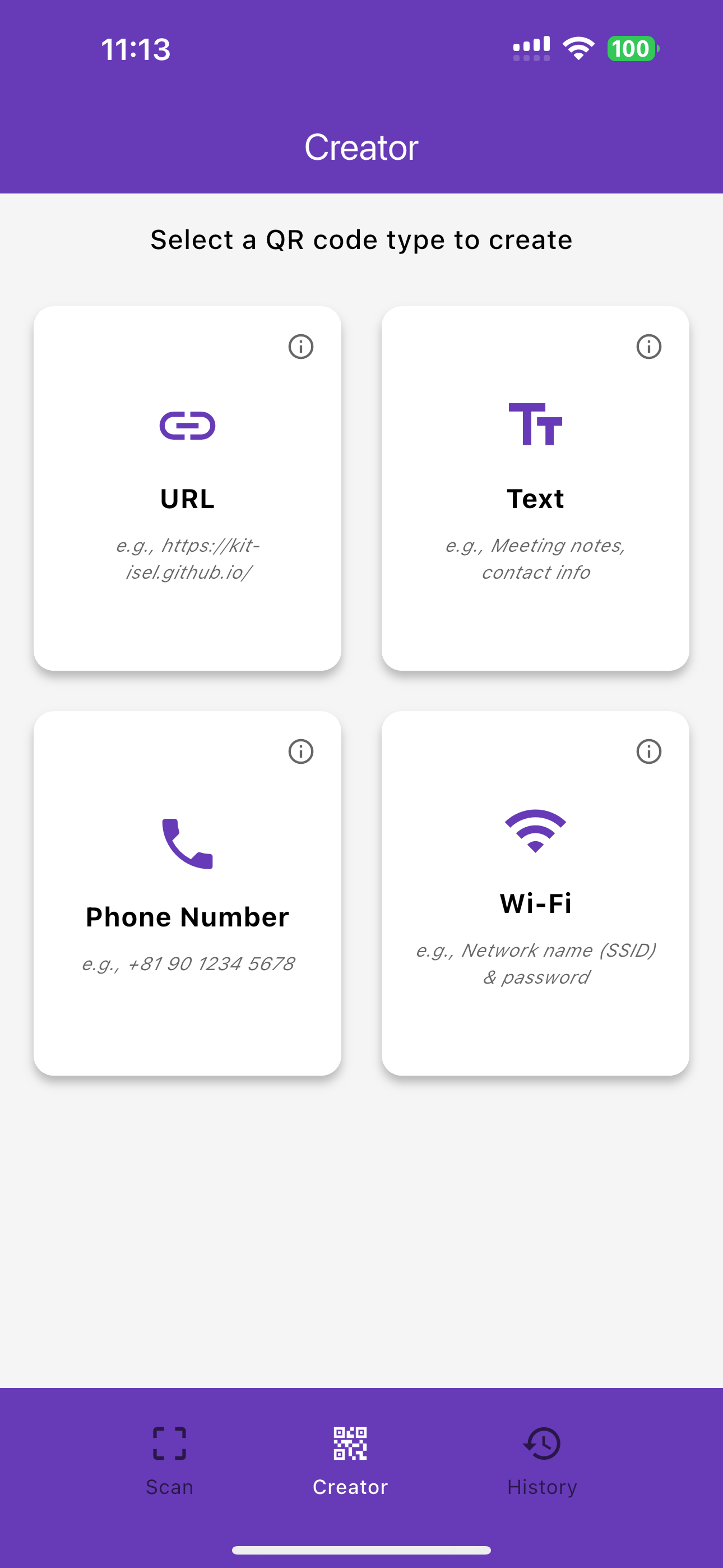Go to the History tab
This screenshot has width=723, height=1568.
pyautogui.click(x=543, y=1460)
